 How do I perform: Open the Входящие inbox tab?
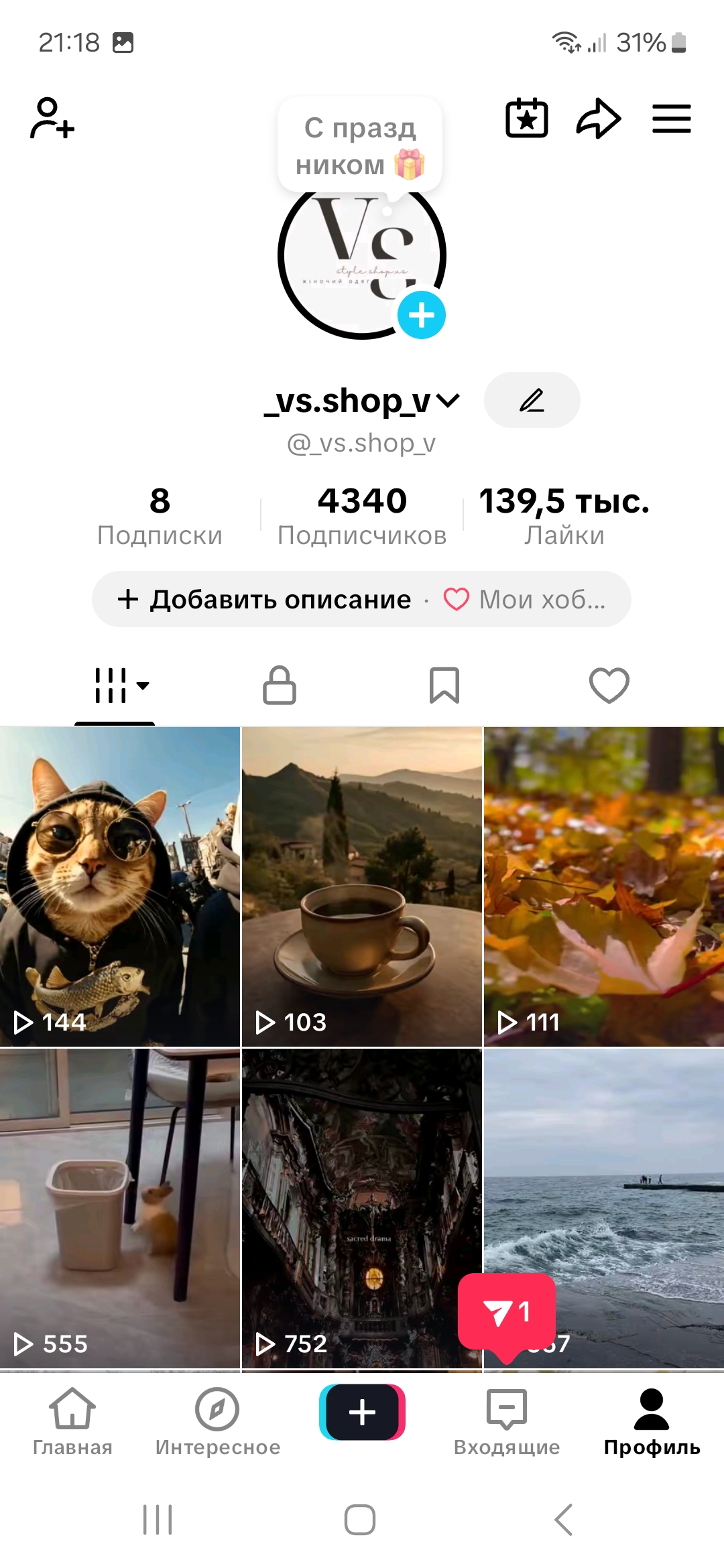click(x=507, y=1421)
